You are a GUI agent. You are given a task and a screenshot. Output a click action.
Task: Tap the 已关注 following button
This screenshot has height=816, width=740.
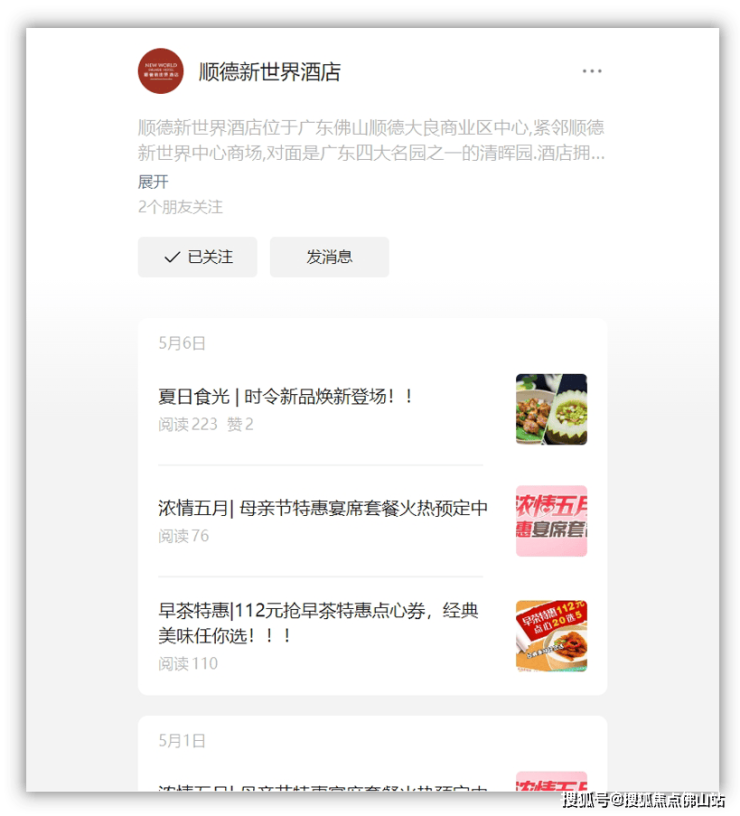point(197,257)
